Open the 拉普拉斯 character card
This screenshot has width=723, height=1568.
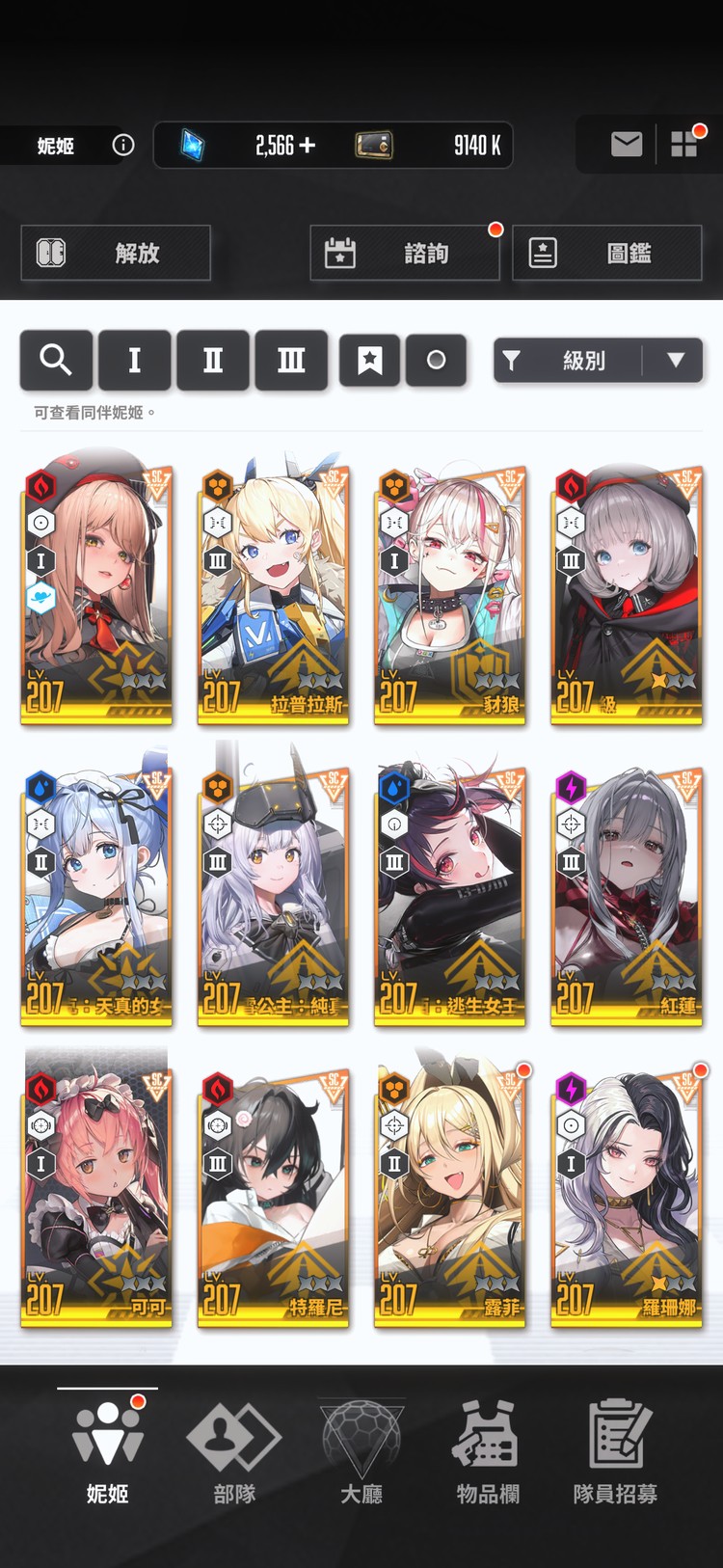(x=273, y=595)
